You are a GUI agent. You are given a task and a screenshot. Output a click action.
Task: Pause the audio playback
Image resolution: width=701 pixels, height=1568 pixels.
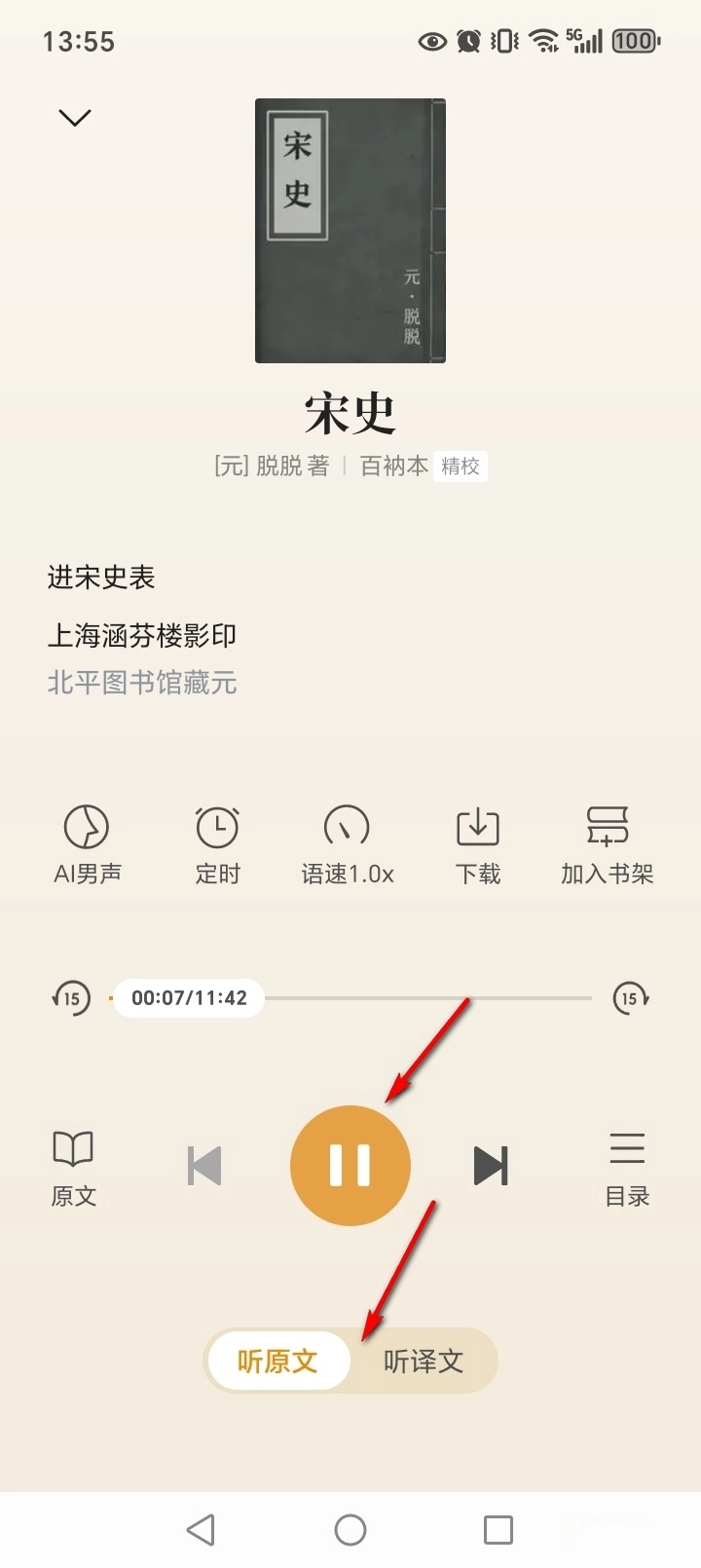(x=350, y=1166)
